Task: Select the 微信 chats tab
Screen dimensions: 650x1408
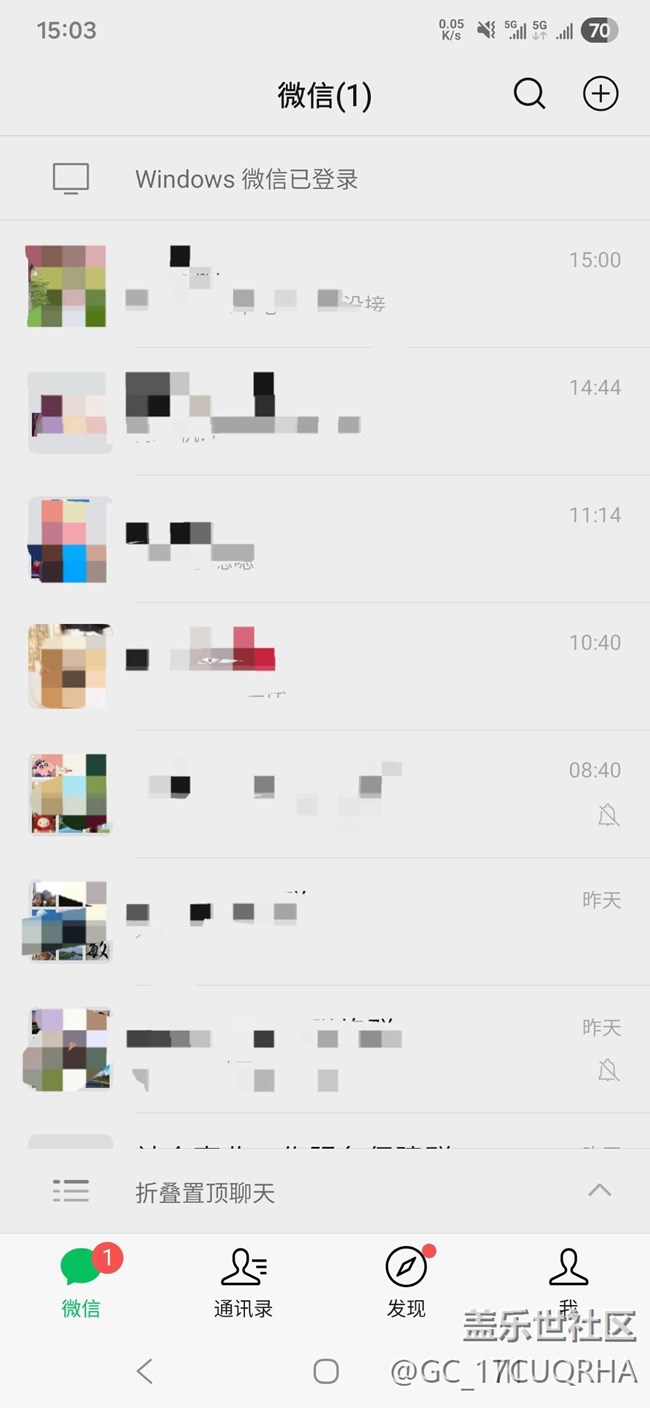Action: 81,1282
